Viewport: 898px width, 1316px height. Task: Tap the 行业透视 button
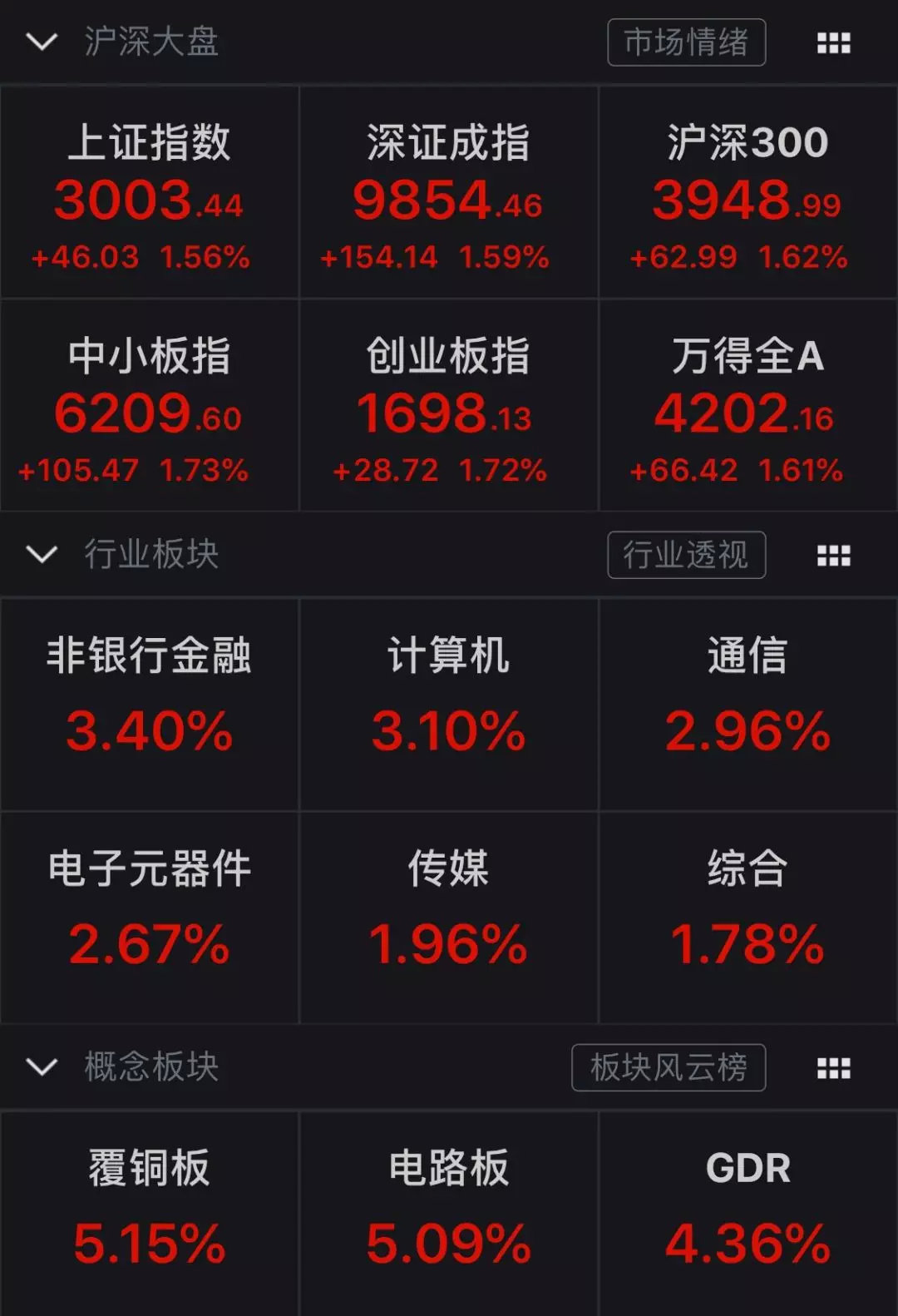pos(686,555)
